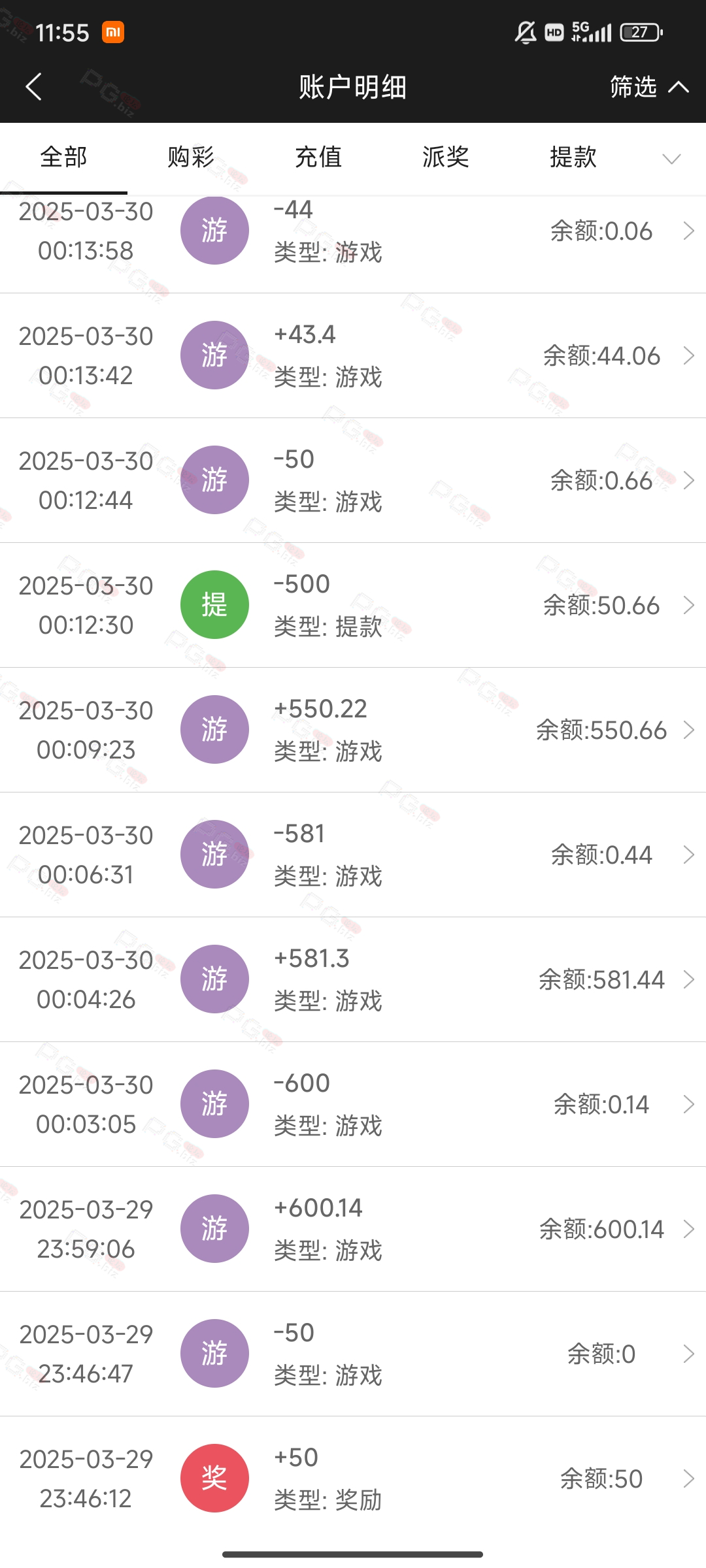
Task: Switch to the 购彩 tab
Action: [191, 157]
